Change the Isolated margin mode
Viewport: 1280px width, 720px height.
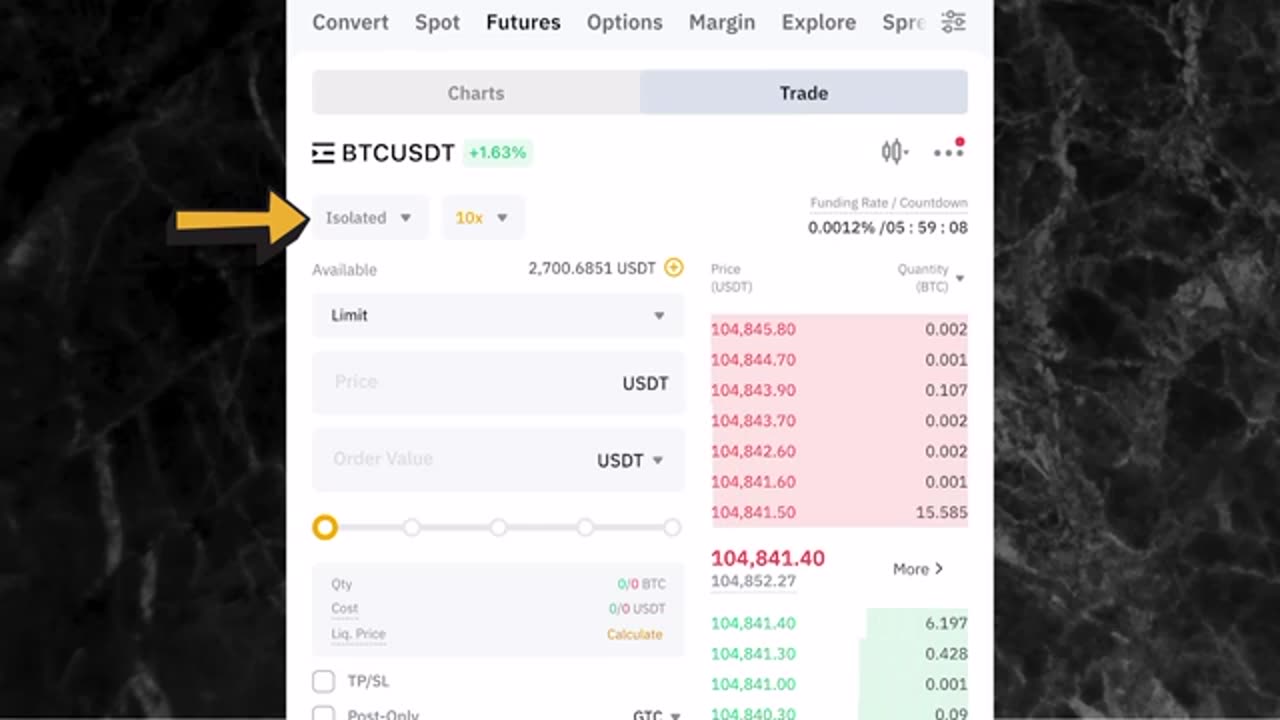click(368, 218)
